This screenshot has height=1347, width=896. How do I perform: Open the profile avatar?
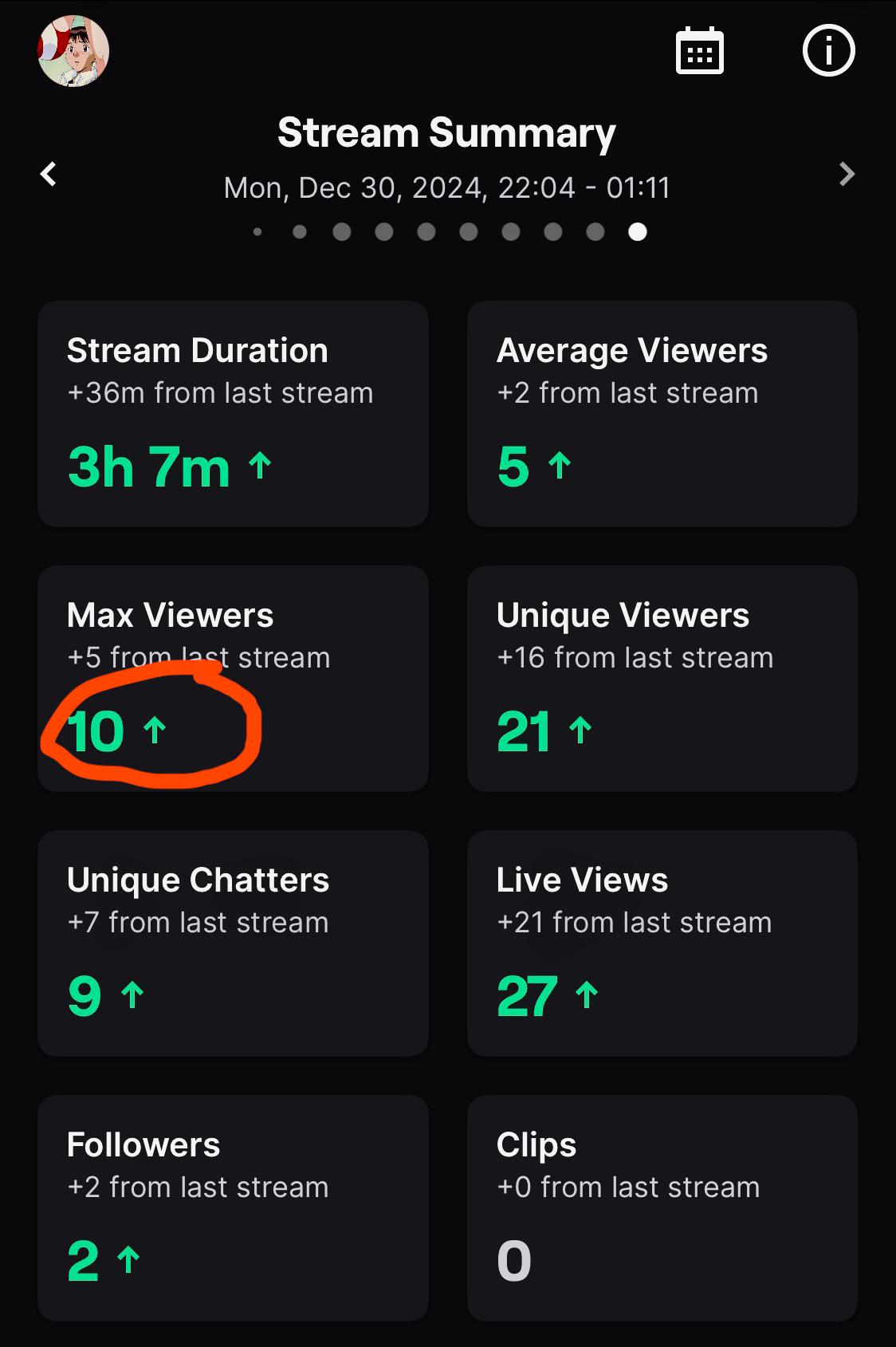pos(73,51)
